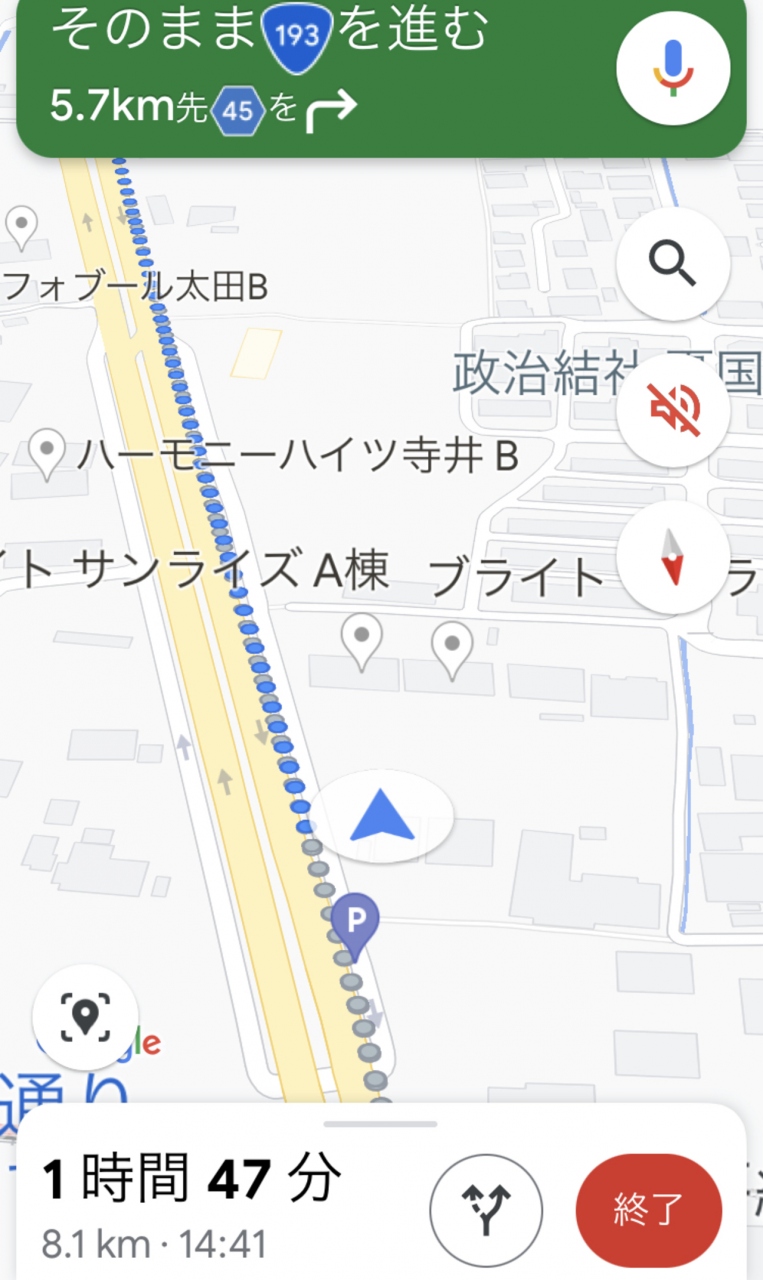End navigation with 終了 button
Viewport: 763px width, 1280px height.
pyautogui.click(x=648, y=1210)
